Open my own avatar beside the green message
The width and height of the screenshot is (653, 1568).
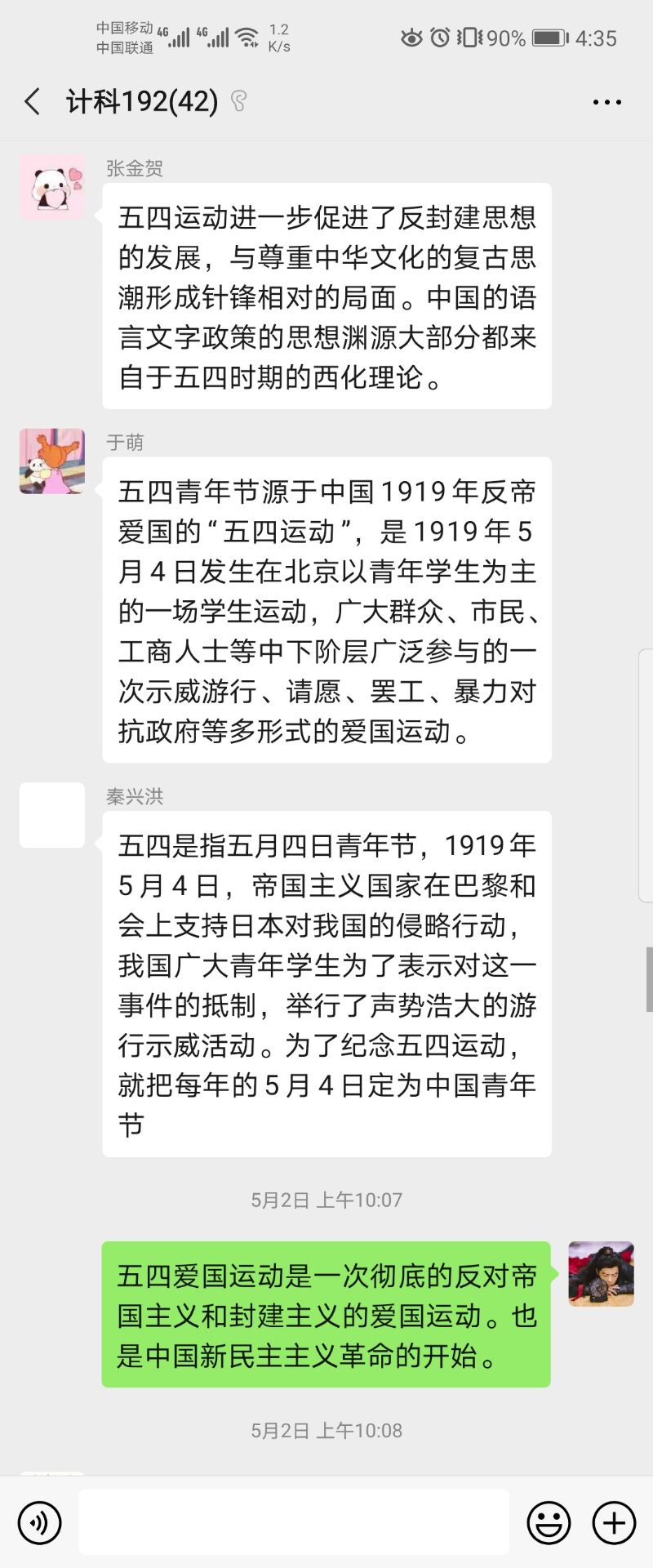pyautogui.click(x=601, y=1274)
